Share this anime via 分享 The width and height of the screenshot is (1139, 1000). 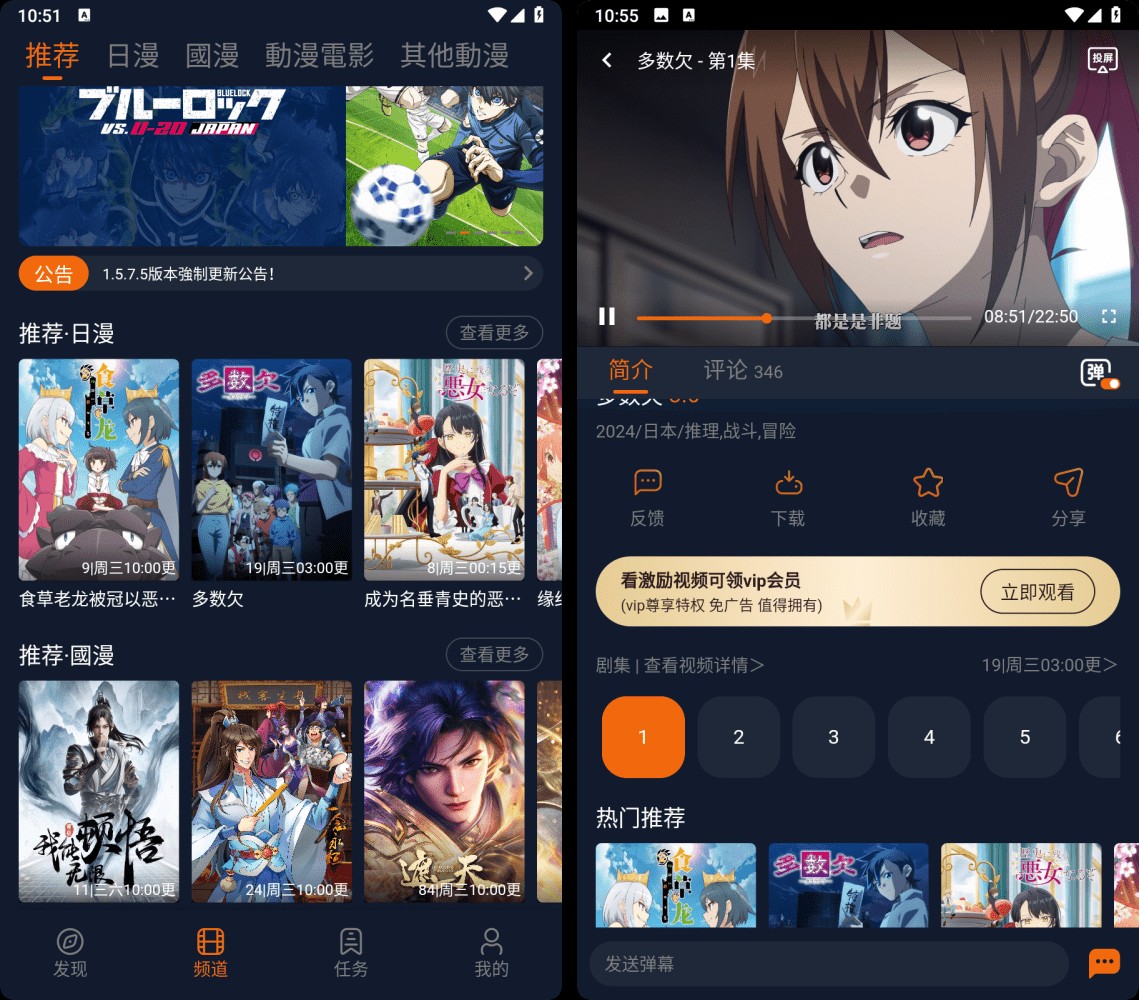pyautogui.click(x=1068, y=497)
